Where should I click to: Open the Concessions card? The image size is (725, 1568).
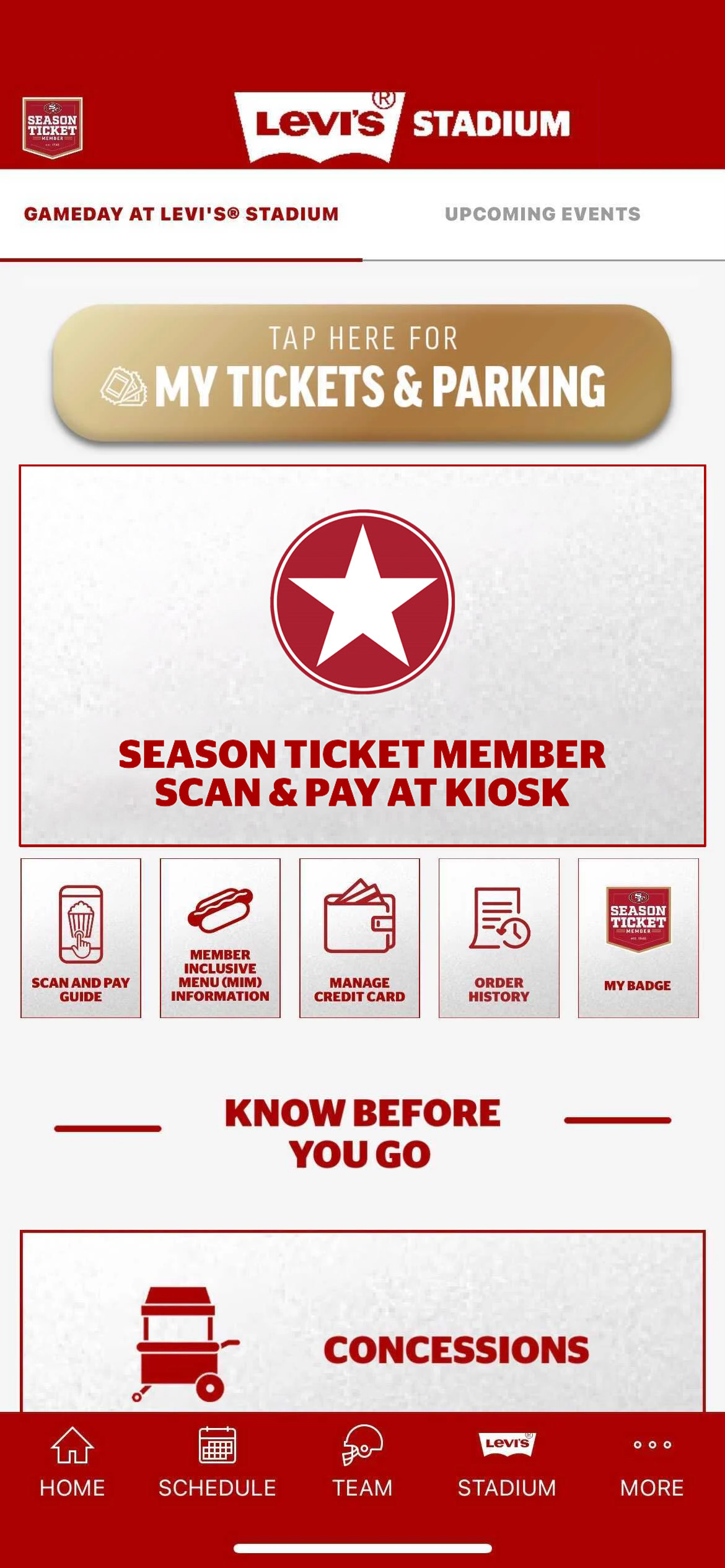(x=362, y=1322)
